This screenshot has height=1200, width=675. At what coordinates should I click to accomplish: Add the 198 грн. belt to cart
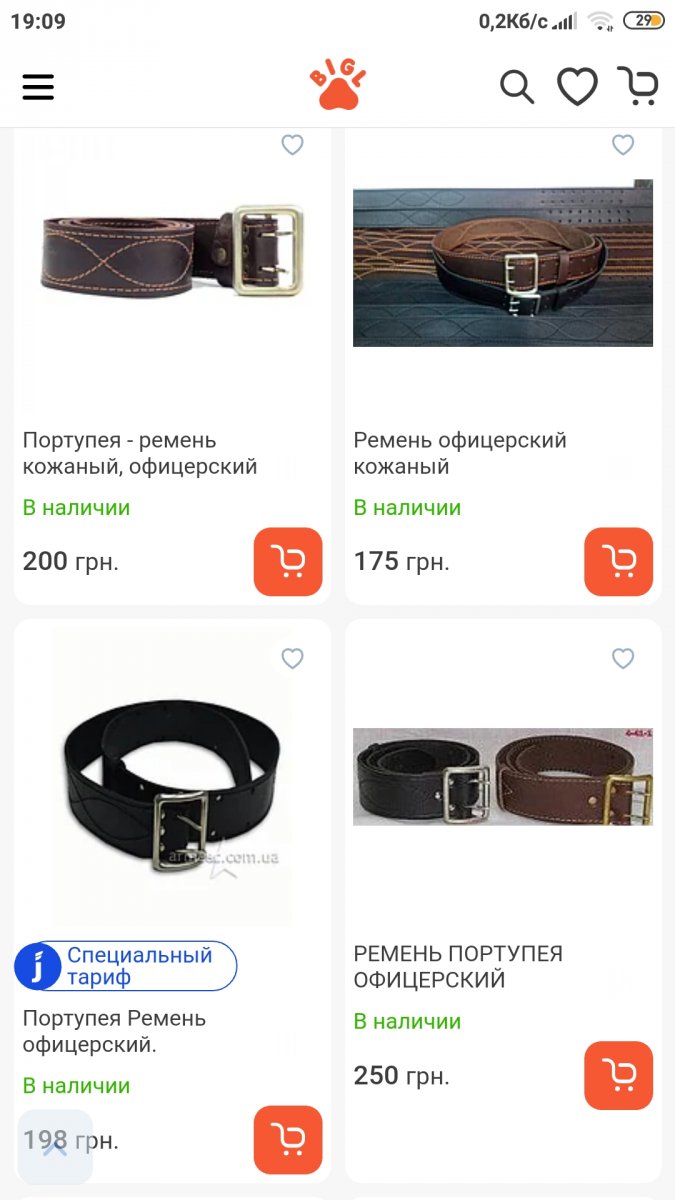click(288, 1140)
